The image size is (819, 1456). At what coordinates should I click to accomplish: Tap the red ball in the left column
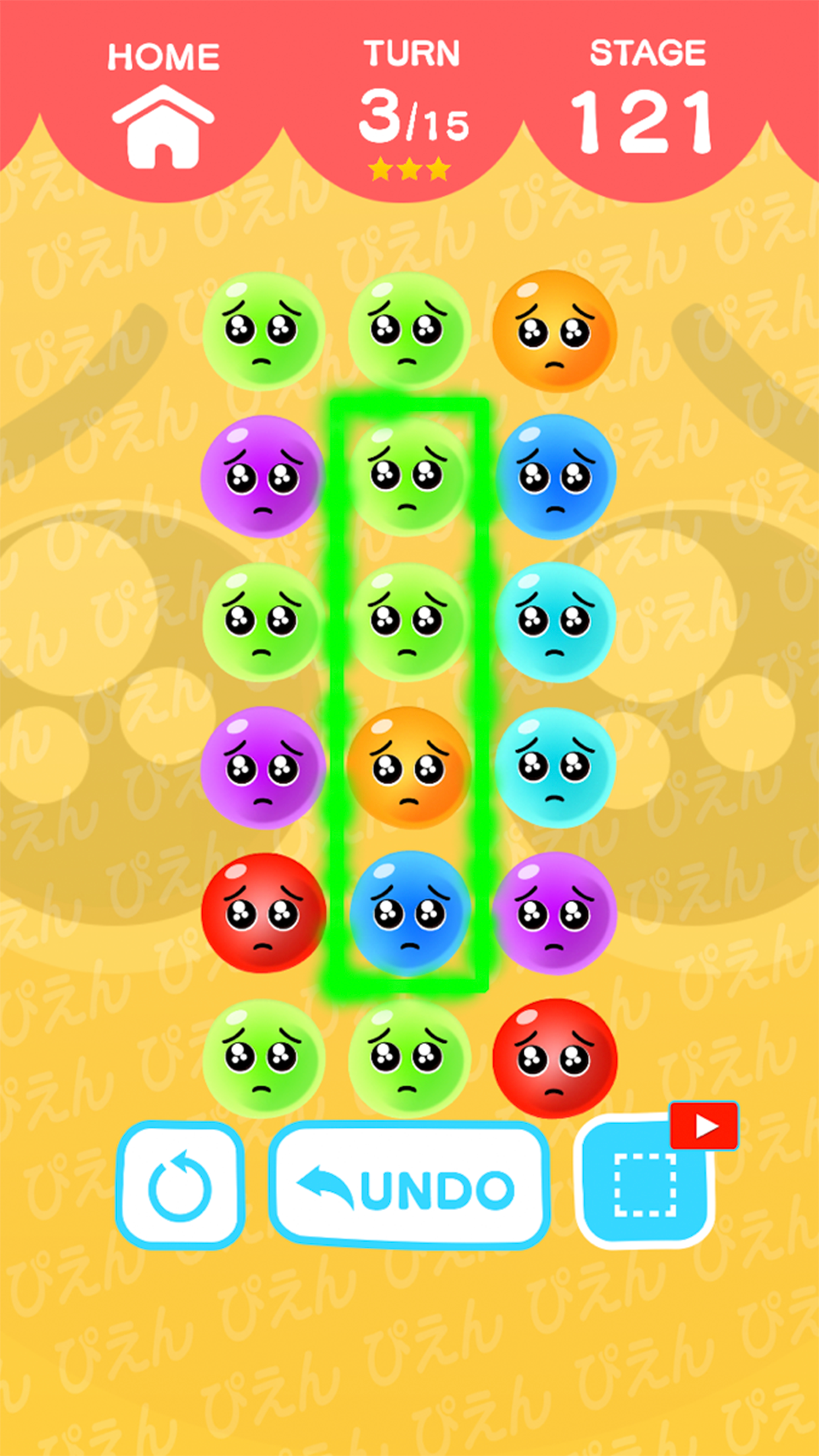click(x=263, y=913)
